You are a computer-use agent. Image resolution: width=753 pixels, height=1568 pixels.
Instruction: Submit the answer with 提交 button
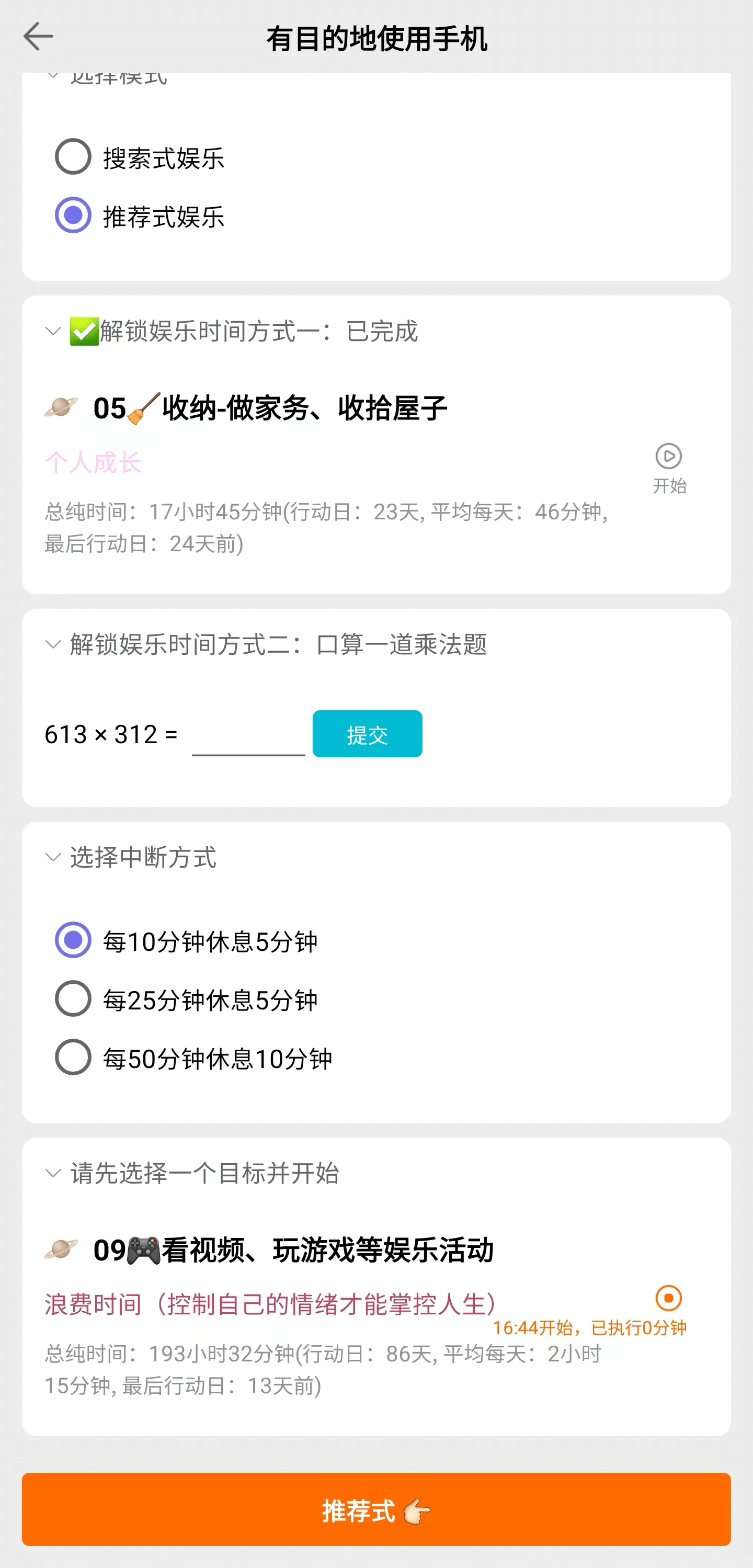click(x=367, y=734)
